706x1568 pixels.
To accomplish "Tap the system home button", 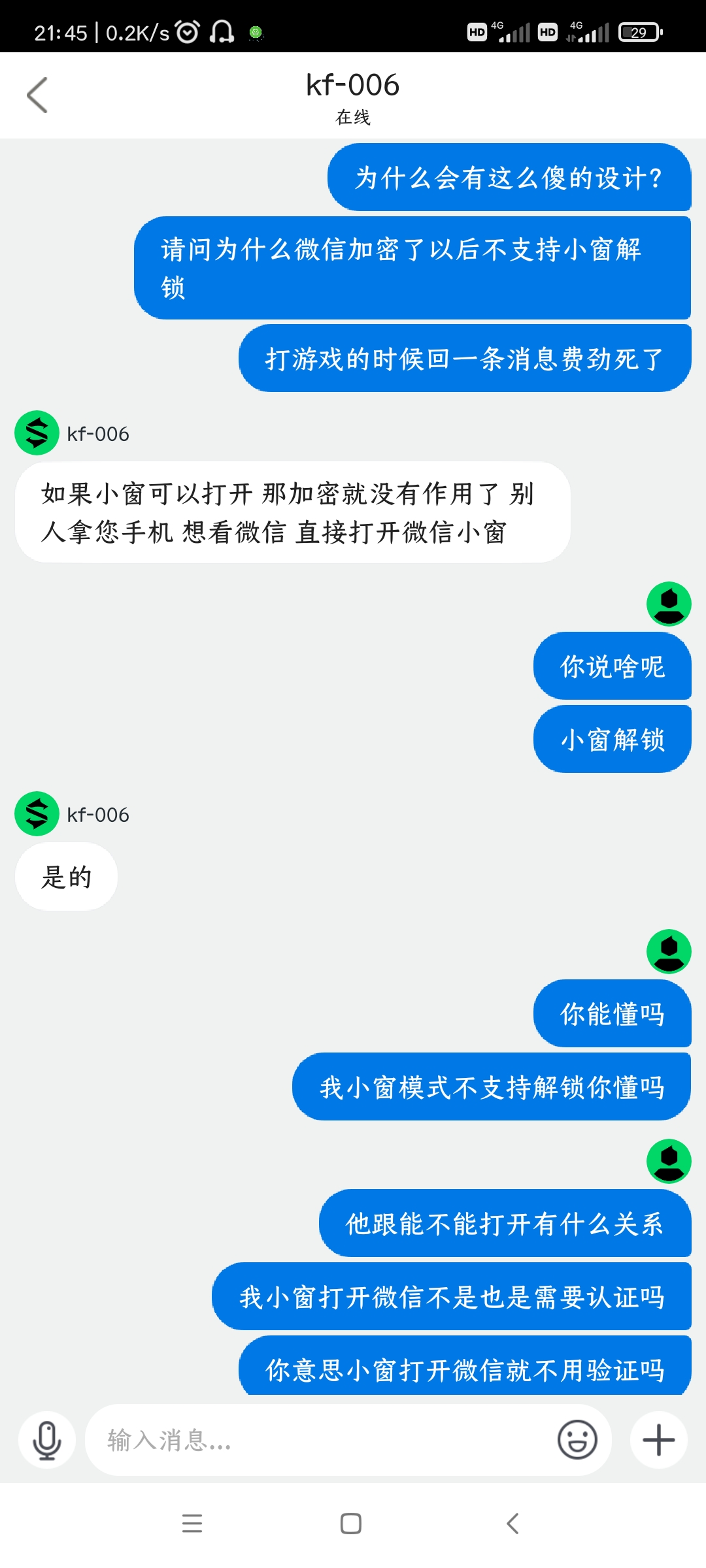I will tap(351, 1524).
